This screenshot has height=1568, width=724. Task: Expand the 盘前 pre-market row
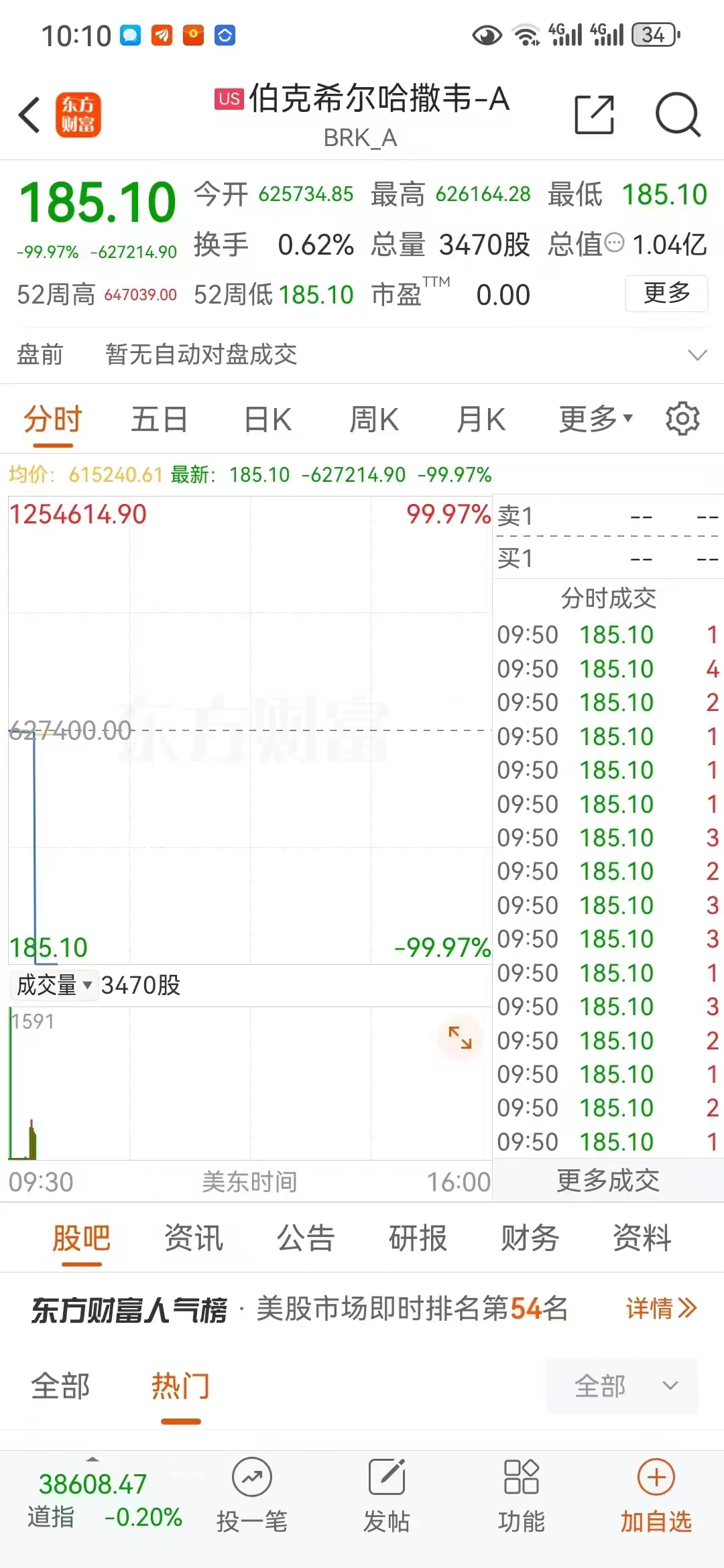coord(697,354)
